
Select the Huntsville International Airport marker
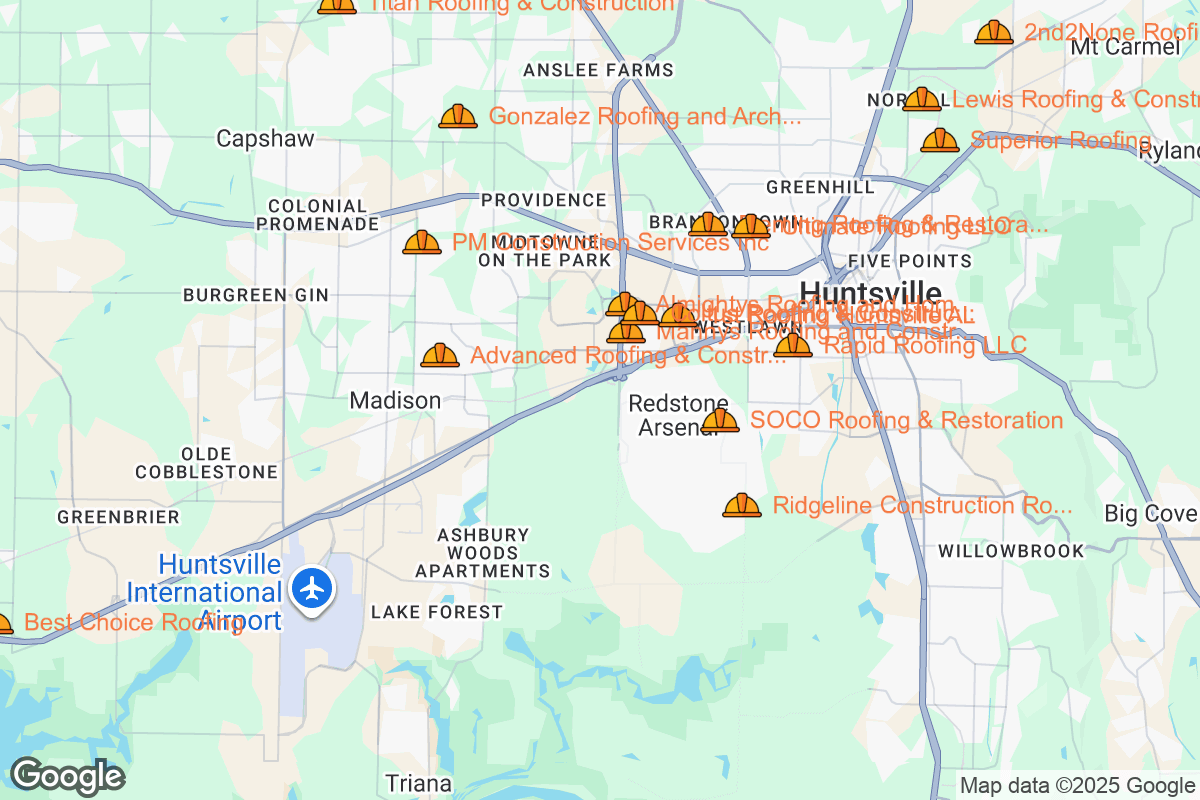tap(314, 587)
